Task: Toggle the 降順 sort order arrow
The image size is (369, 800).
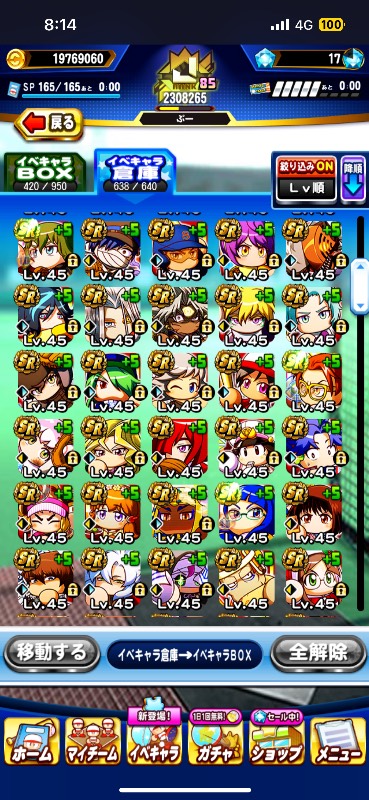Action: pyautogui.click(x=353, y=179)
